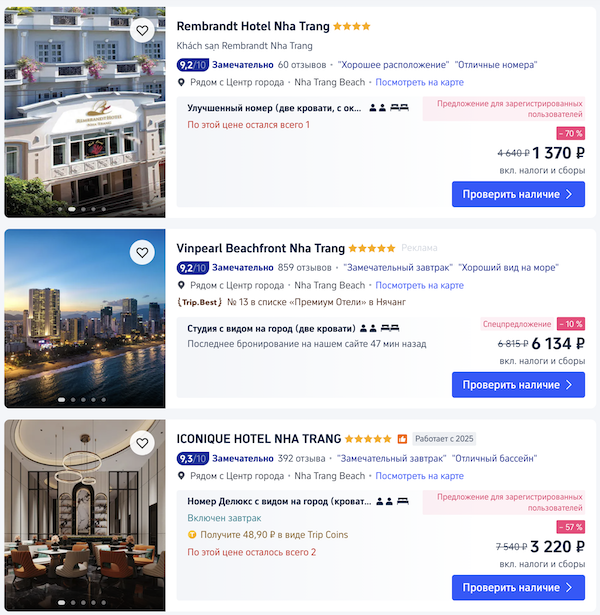
Task: Favorite the ICONIQUE HOTEL NHA TRANG listing
Action: click(142, 442)
